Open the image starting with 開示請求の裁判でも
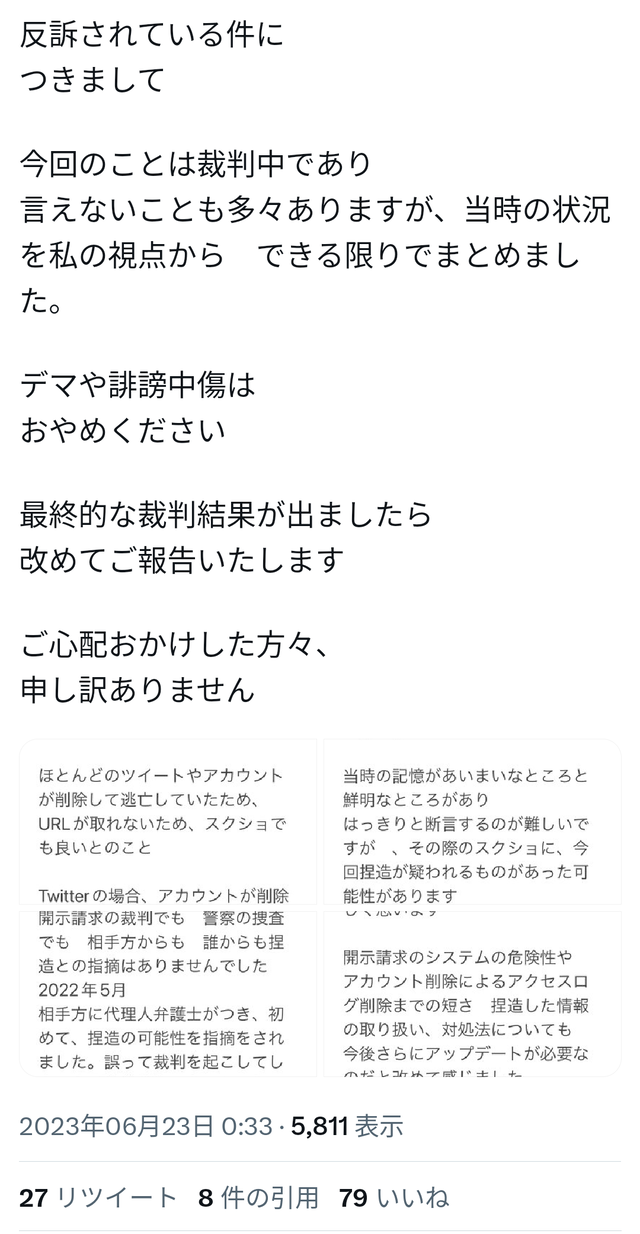Image resolution: width=640 pixels, height=1234 pixels. tap(168, 992)
